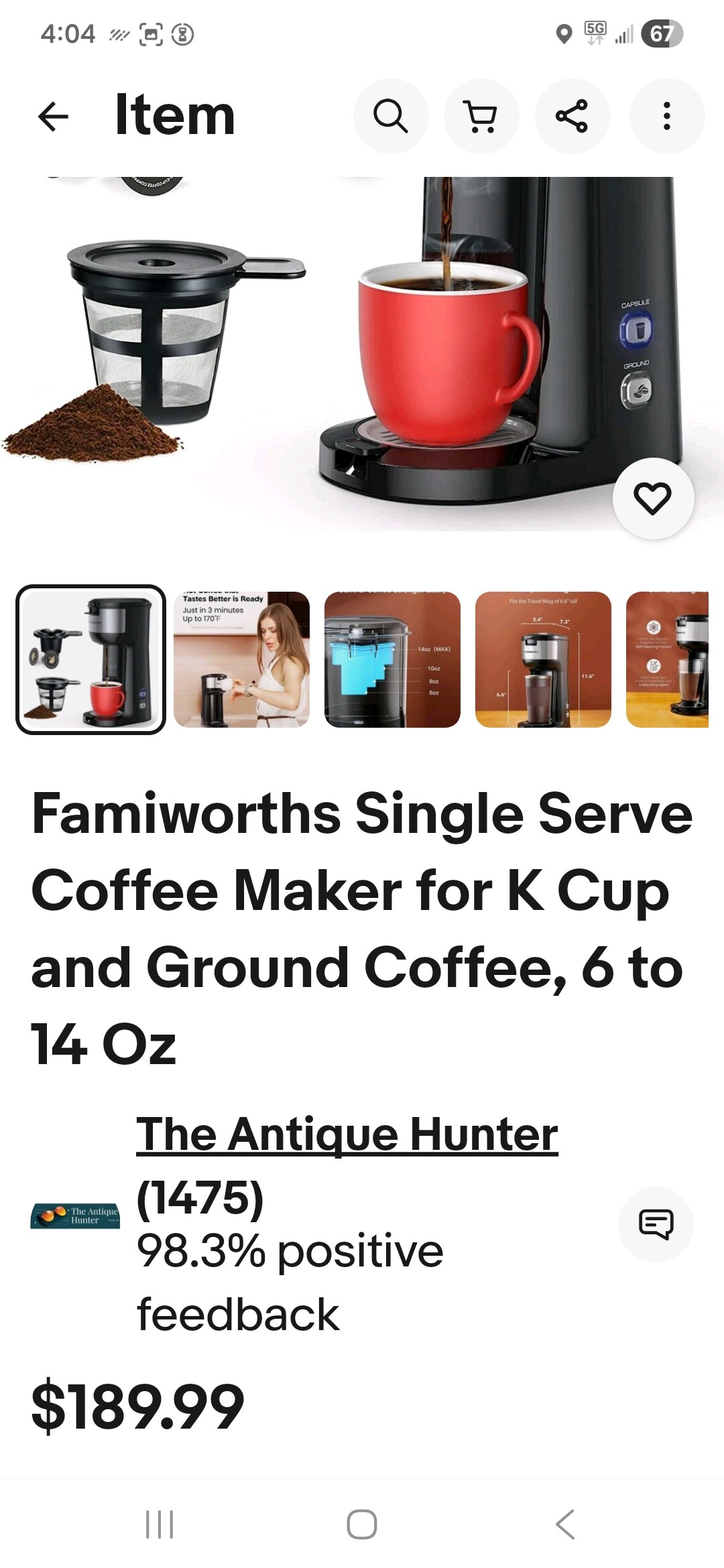Viewport: 724px width, 1568px height.
Task: Select the first thumbnail with red mug
Action: [90, 659]
